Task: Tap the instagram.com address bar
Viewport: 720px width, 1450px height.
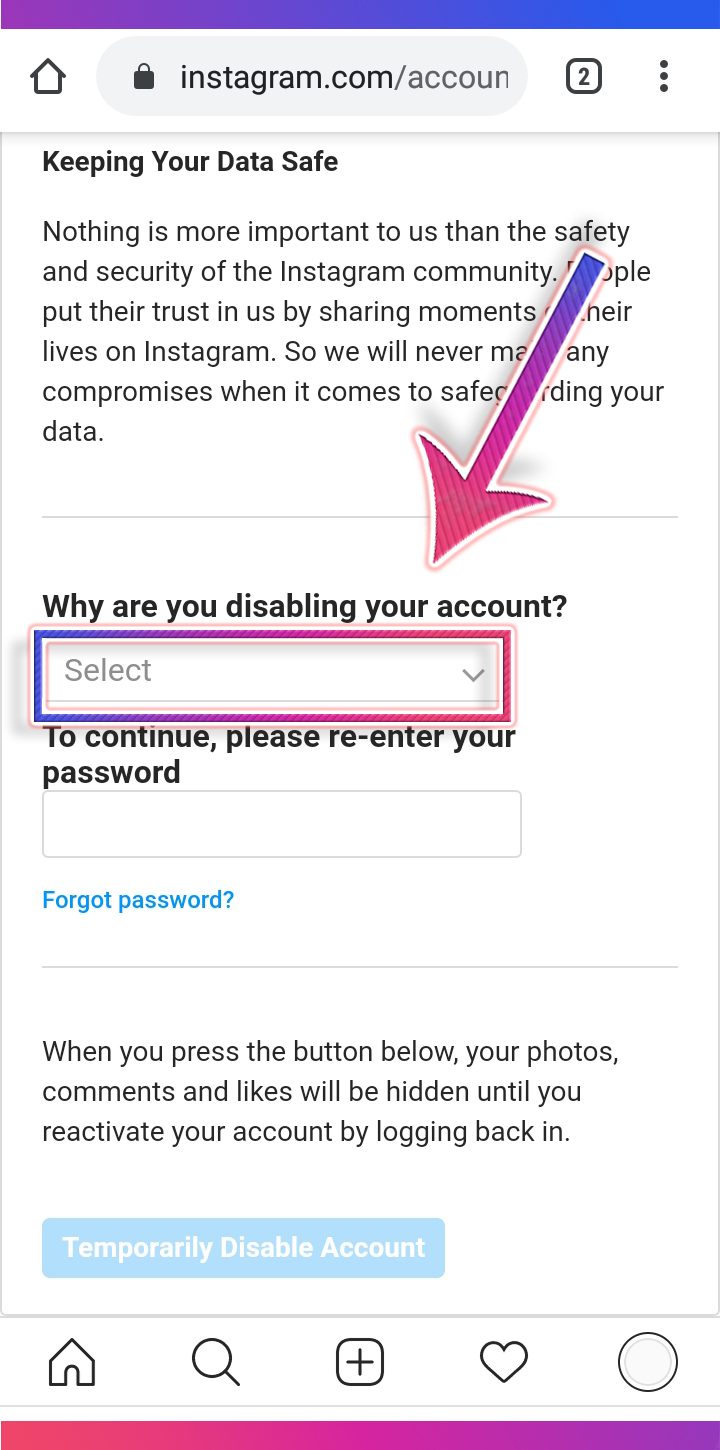Action: (x=312, y=77)
